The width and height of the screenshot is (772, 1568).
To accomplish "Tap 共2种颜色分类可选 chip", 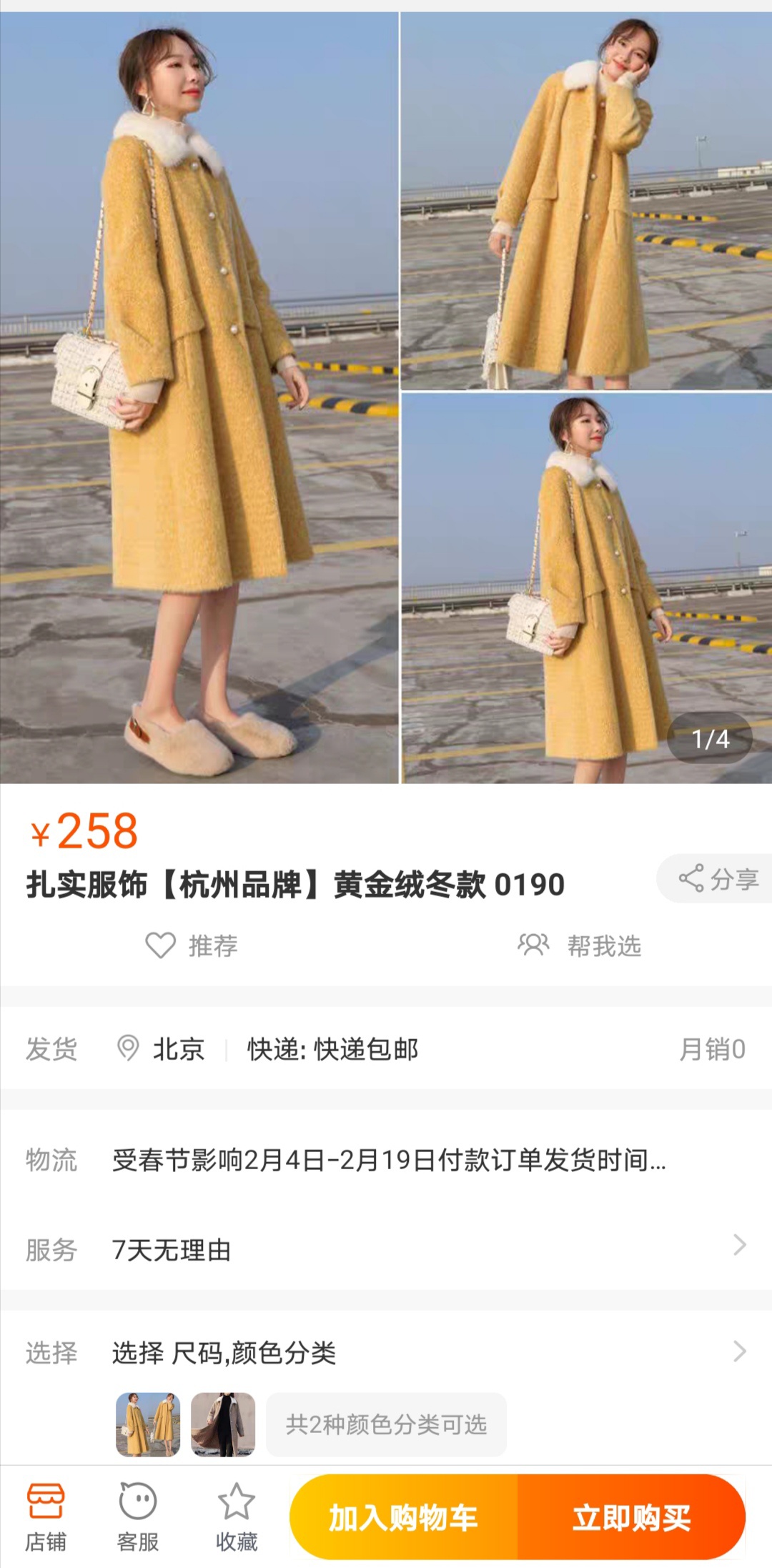I will pos(386,1424).
